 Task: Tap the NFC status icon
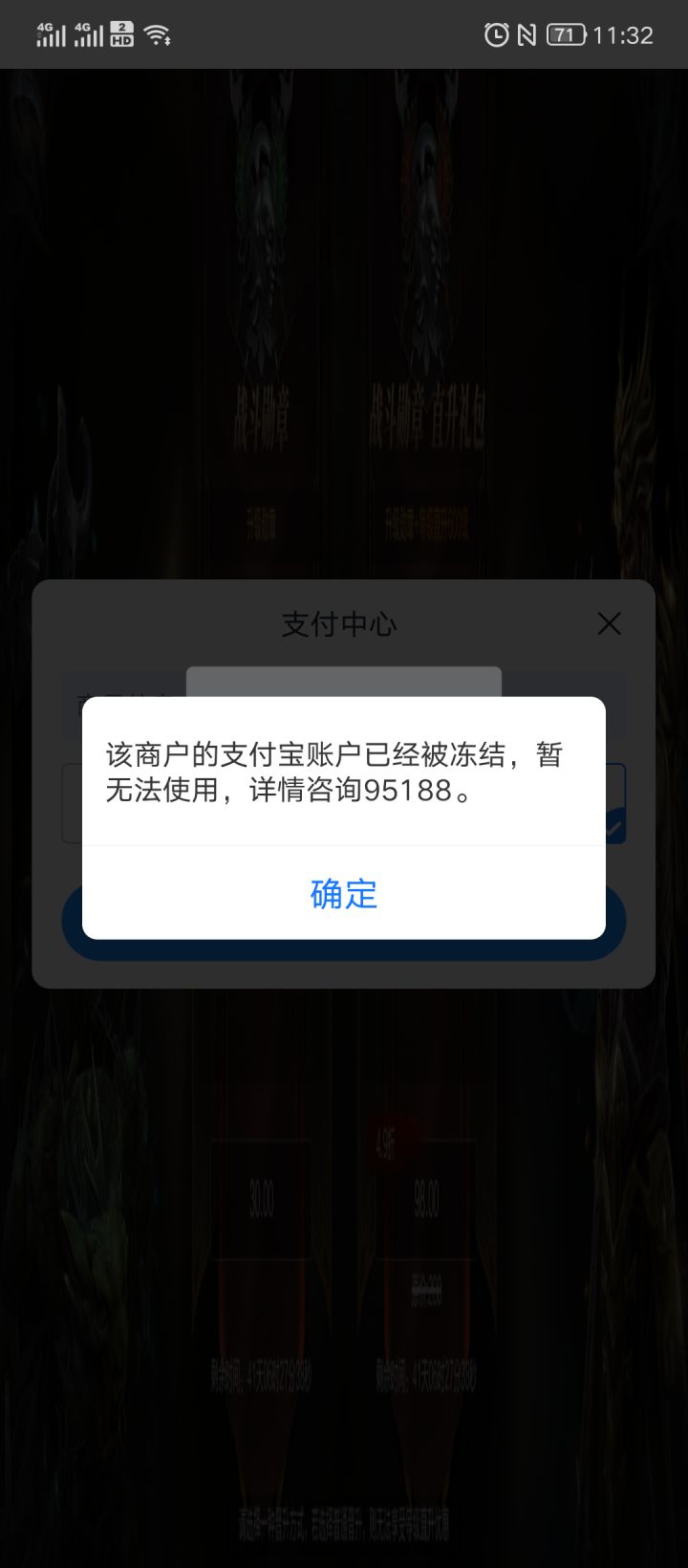[x=525, y=34]
